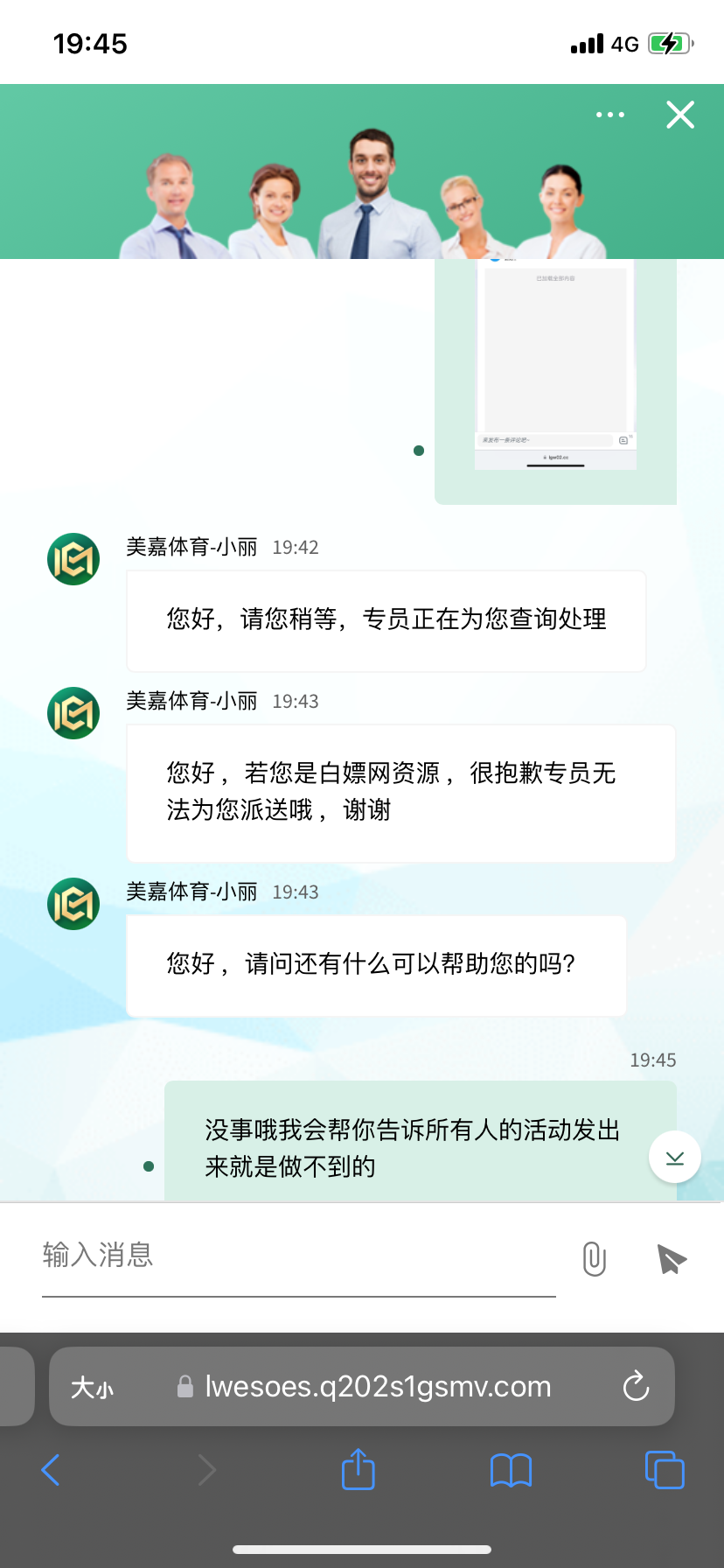Screen dimensions: 724x1568
Task: Focus the 输入消息 message input field
Action: [297, 1256]
